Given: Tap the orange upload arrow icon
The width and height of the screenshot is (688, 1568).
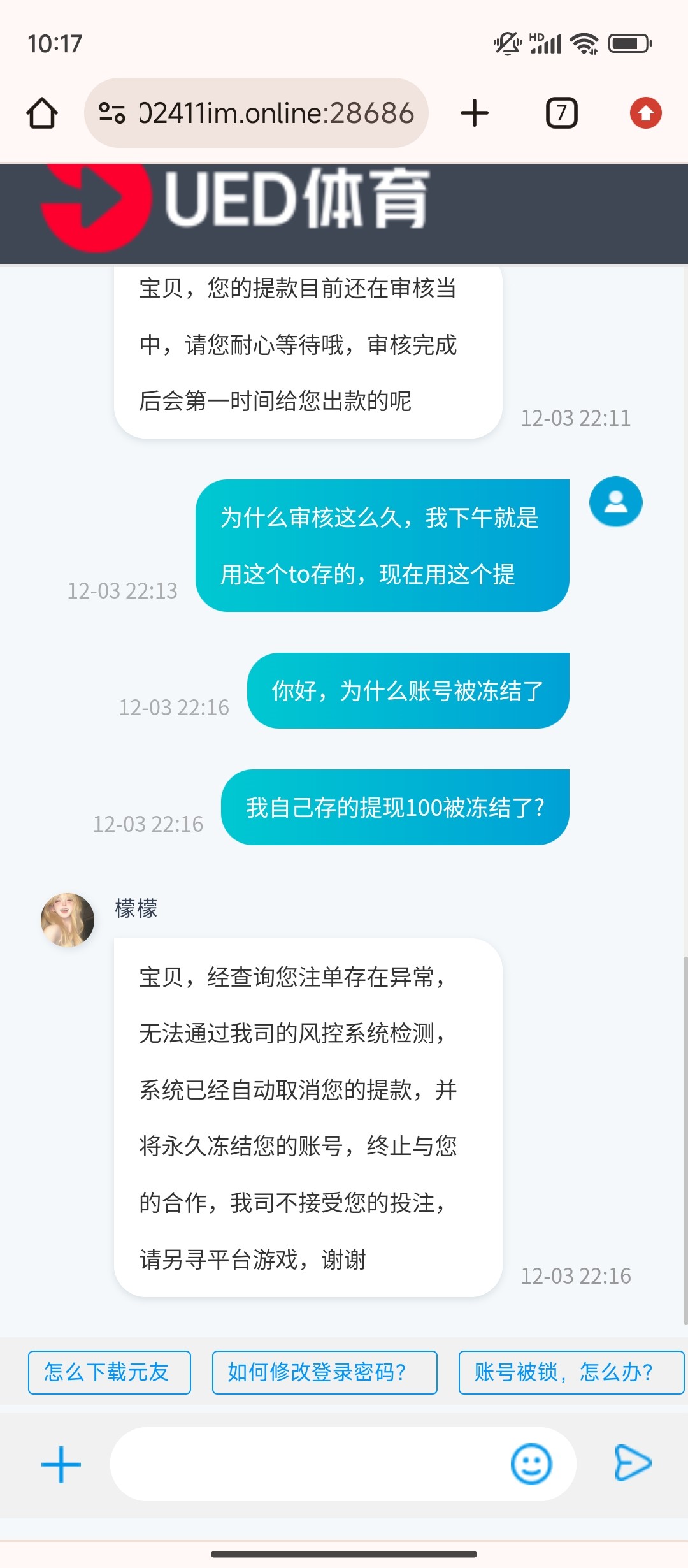Looking at the screenshot, I should pos(645,113).
